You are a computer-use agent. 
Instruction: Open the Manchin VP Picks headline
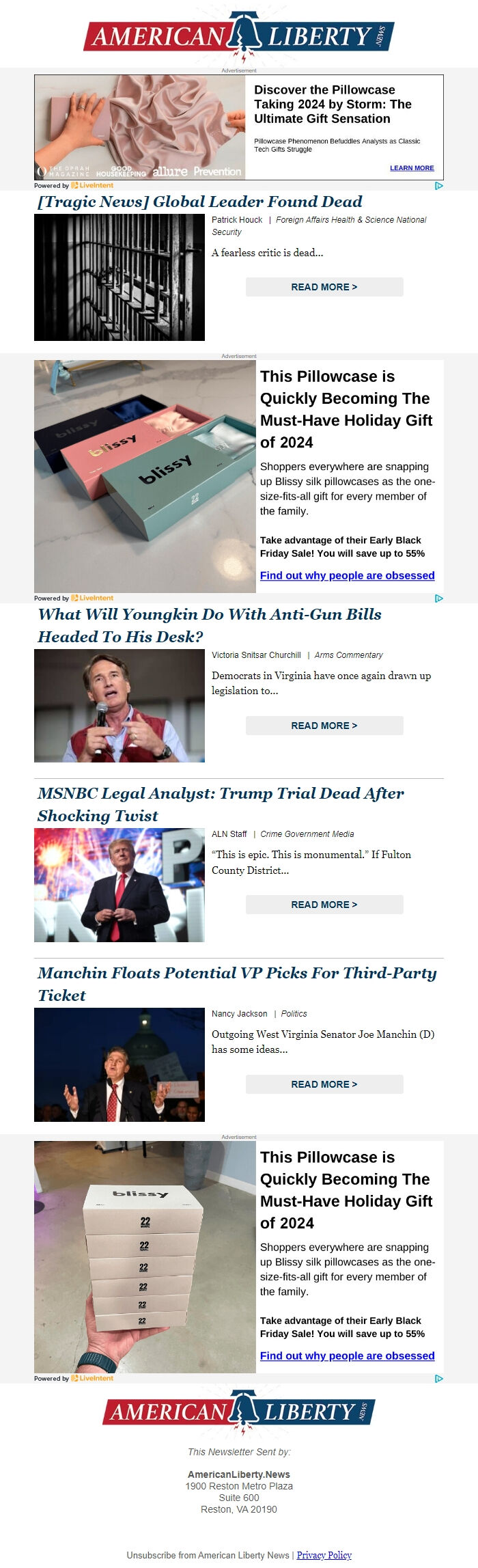[x=236, y=984]
